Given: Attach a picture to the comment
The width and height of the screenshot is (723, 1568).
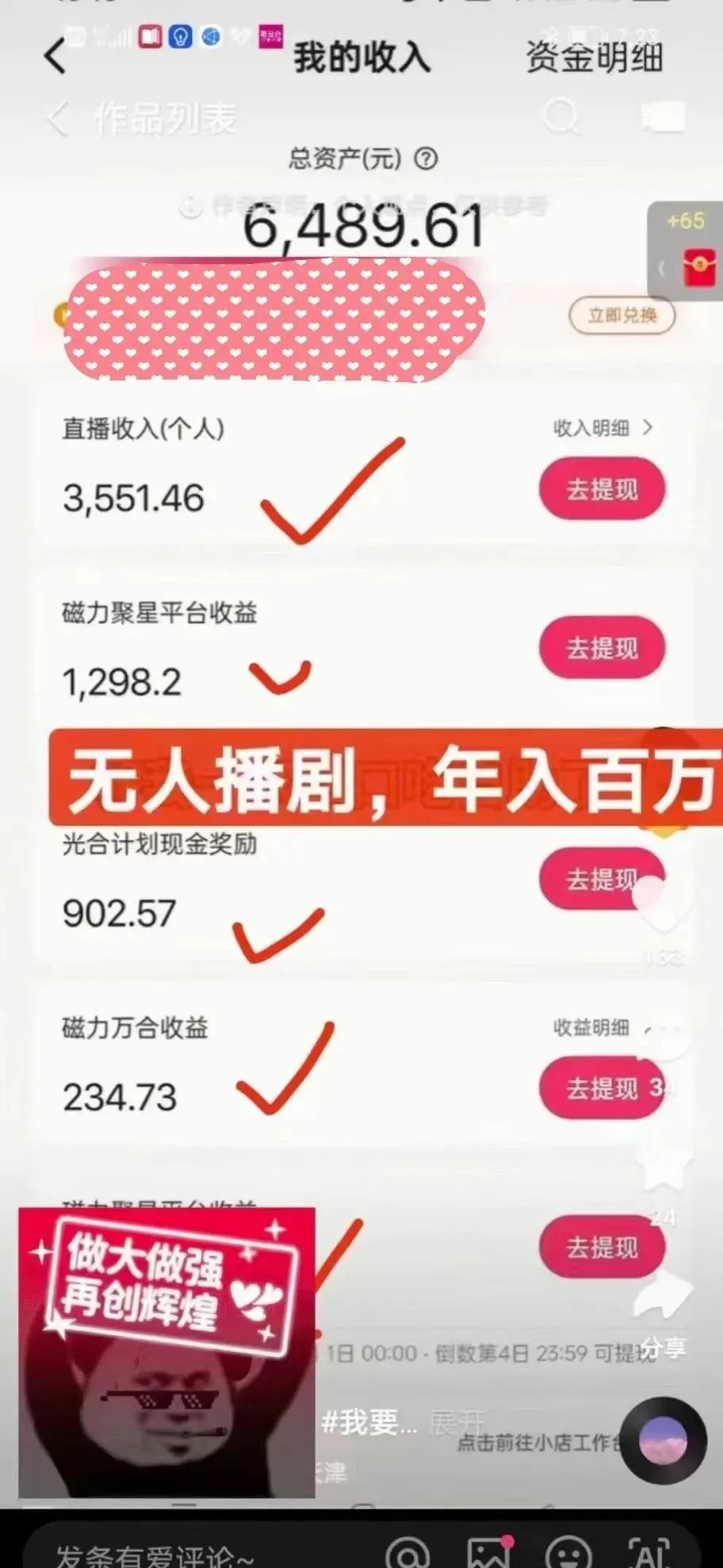Looking at the screenshot, I should tap(488, 1554).
